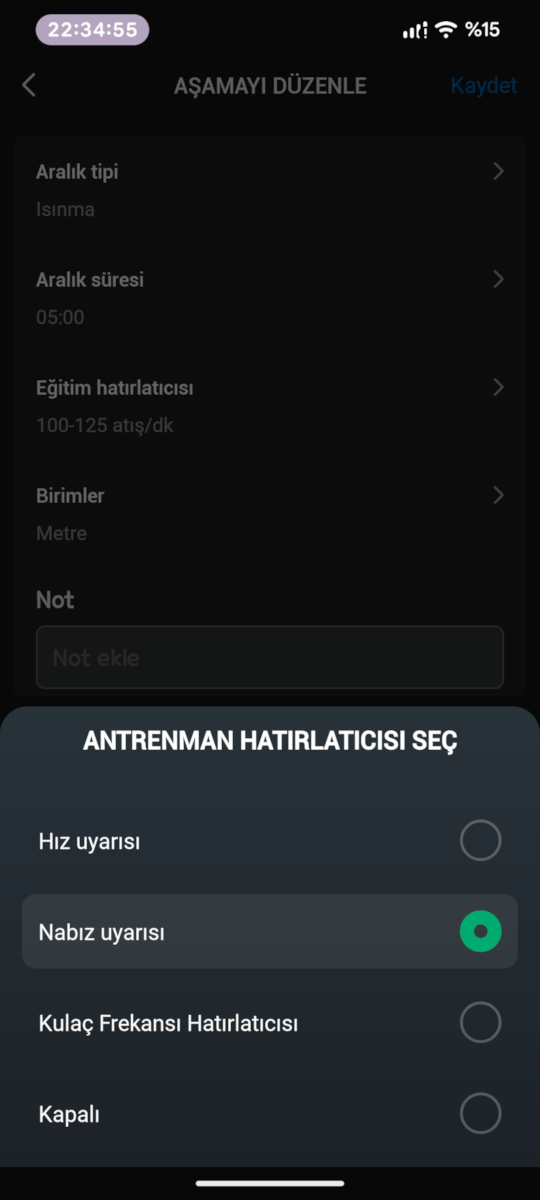Viewport: 540px width, 1200px height.
Task: Select the Hız uyarısı option
Action: click(x=270, y=841)
